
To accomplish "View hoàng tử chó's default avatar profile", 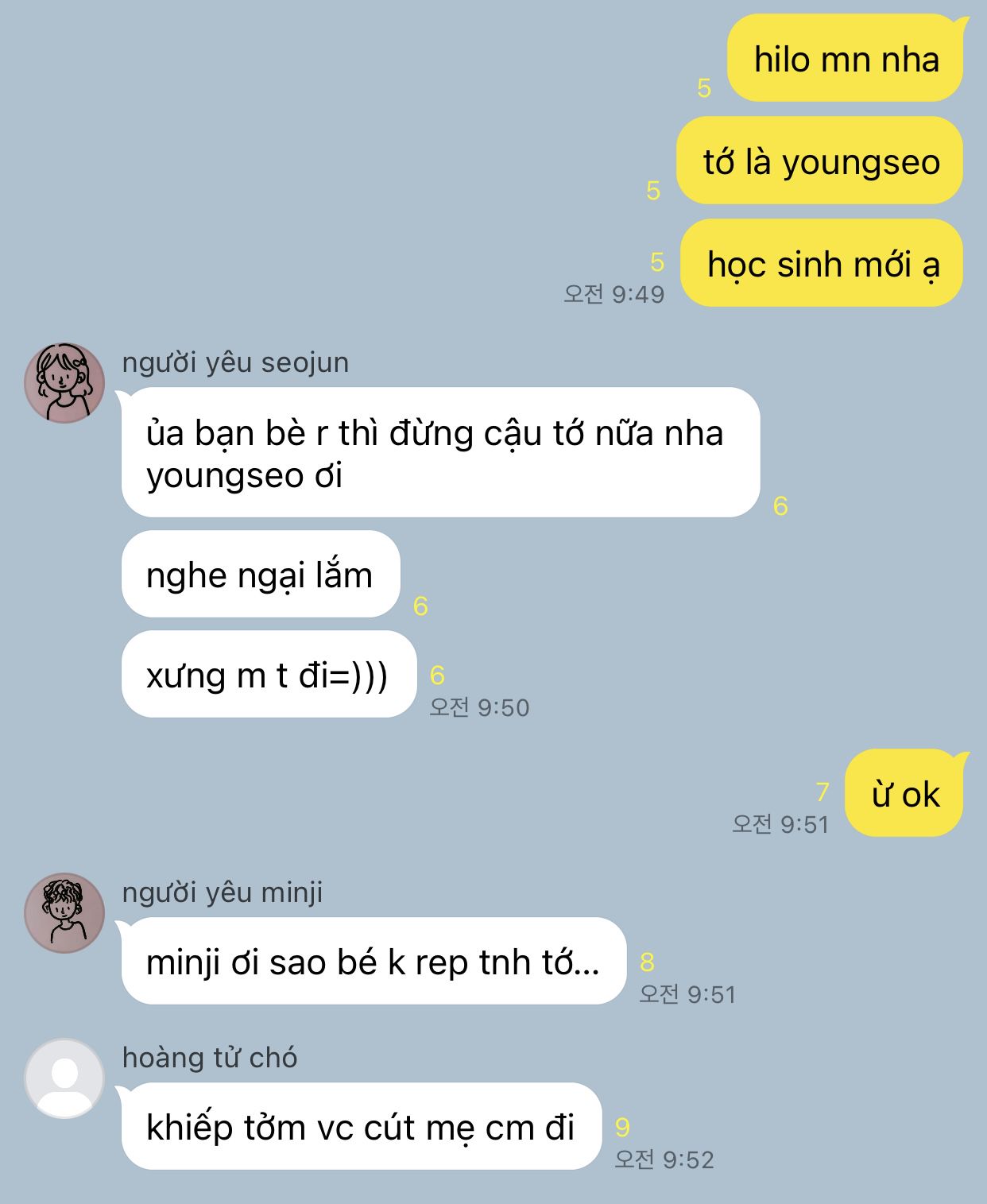I will (64, 1078).
